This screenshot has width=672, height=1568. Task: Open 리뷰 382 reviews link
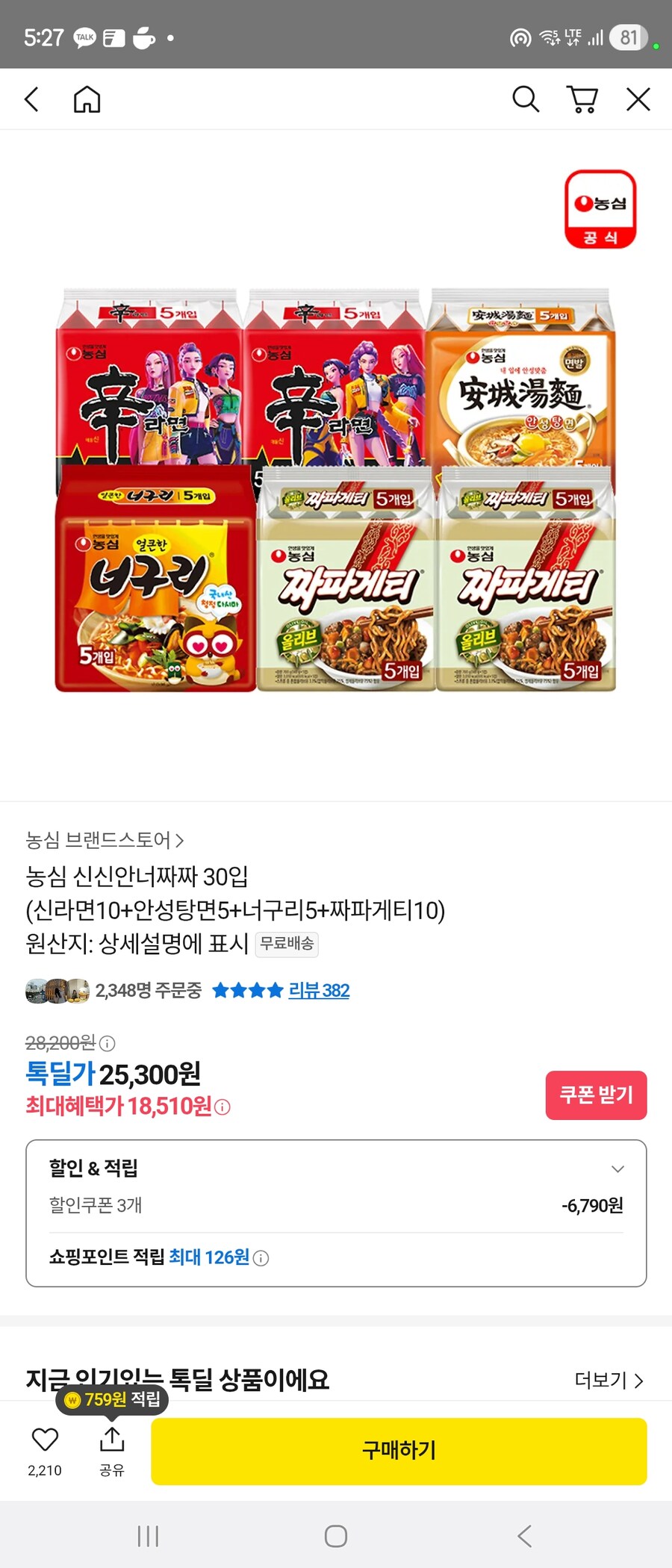coord(320,990)
